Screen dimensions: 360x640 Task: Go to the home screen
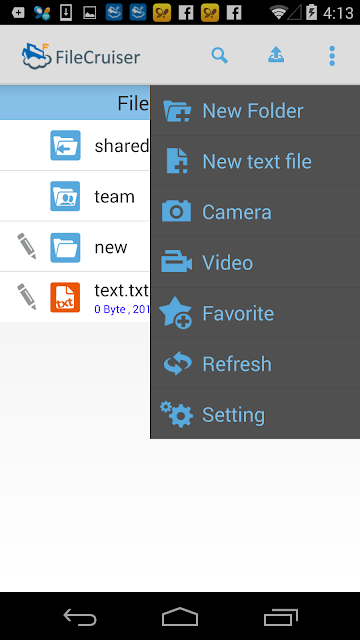point(180,616)
